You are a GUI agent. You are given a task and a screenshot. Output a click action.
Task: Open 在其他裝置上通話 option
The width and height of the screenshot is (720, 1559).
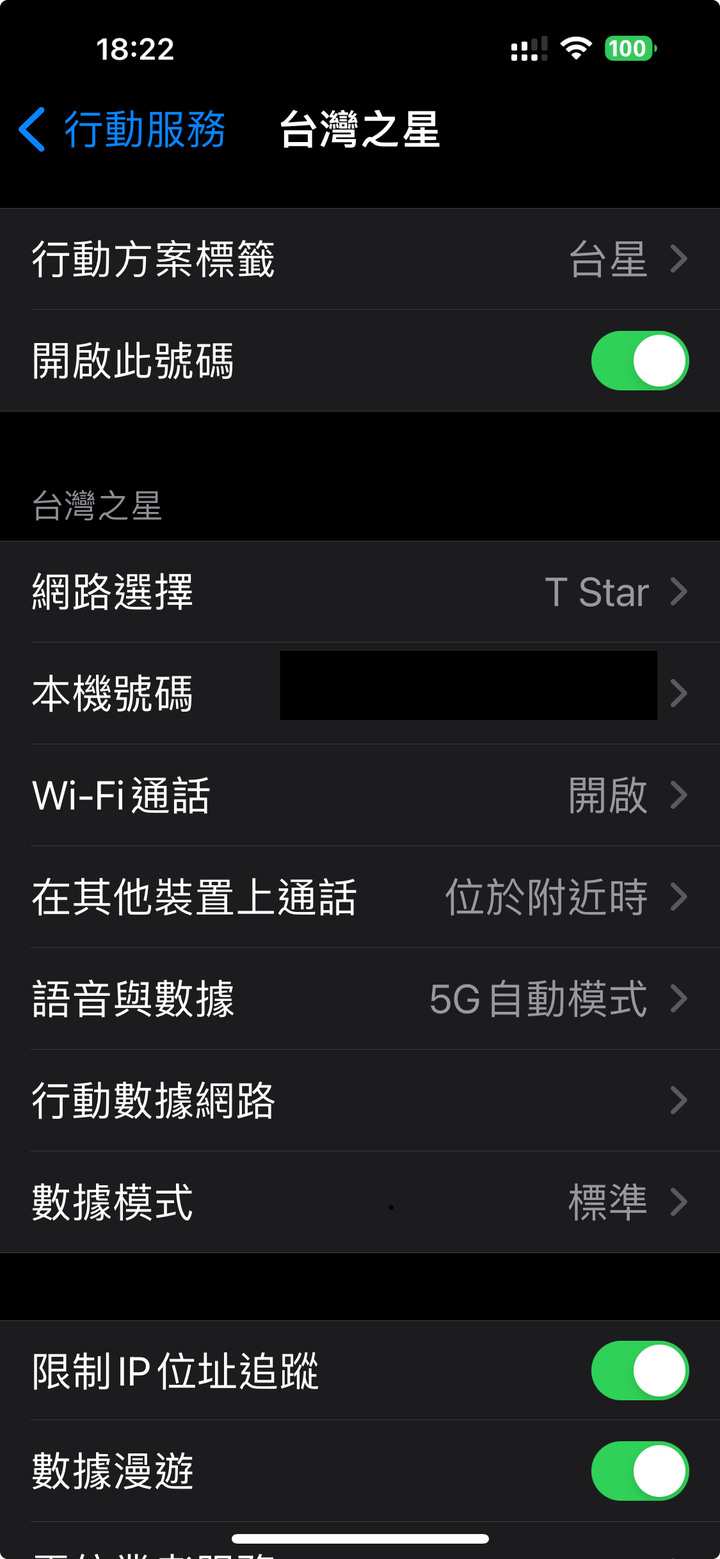(360, 898)
